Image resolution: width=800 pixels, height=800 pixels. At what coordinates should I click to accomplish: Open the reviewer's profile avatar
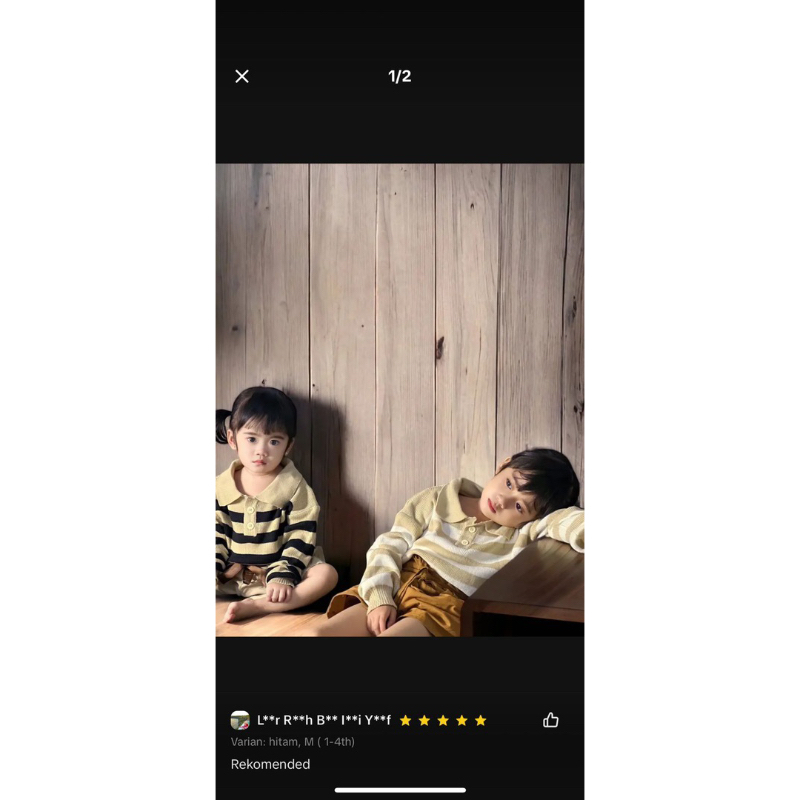(x=240, y=720)
